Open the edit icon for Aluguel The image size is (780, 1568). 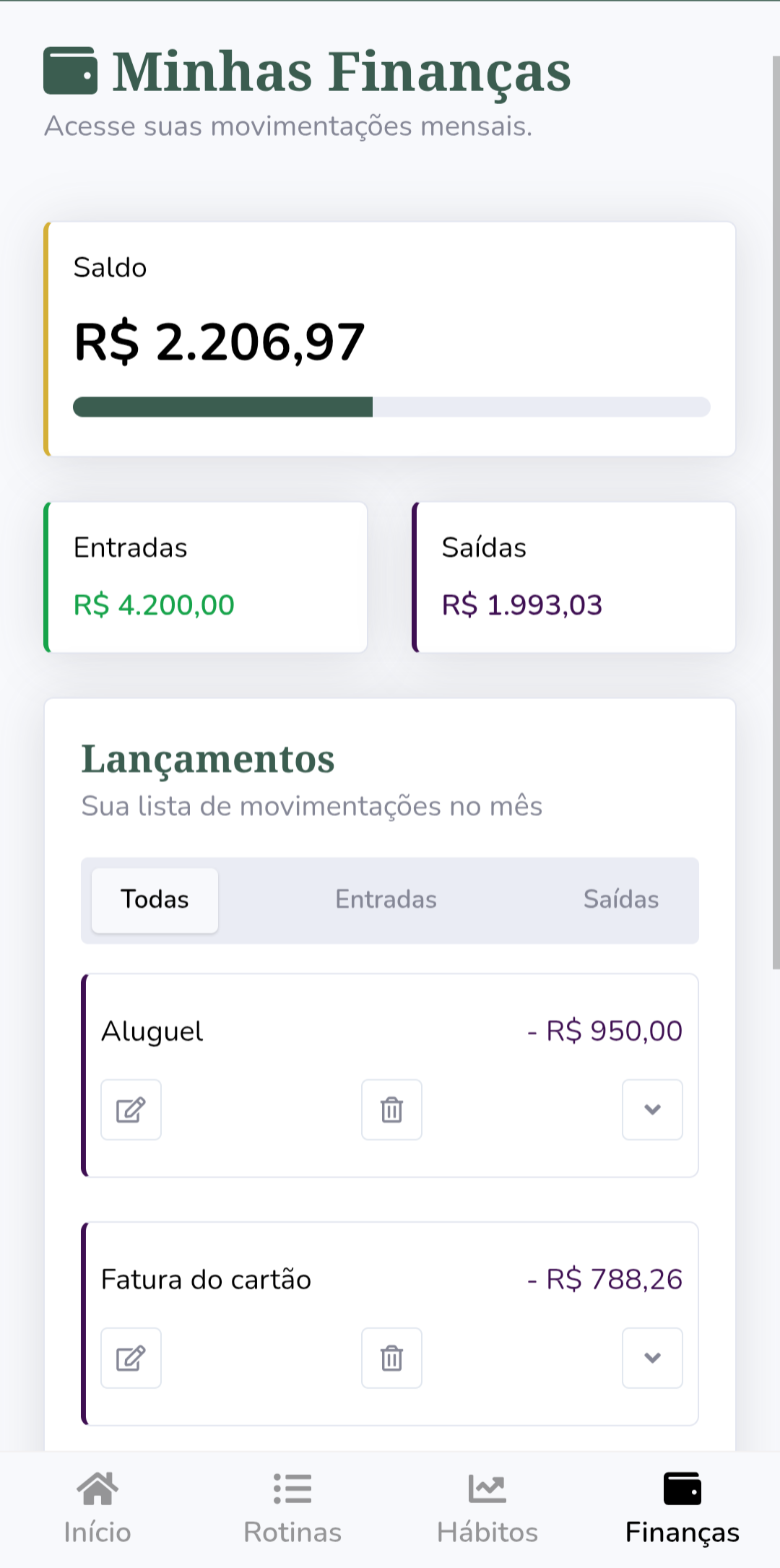130,1109
